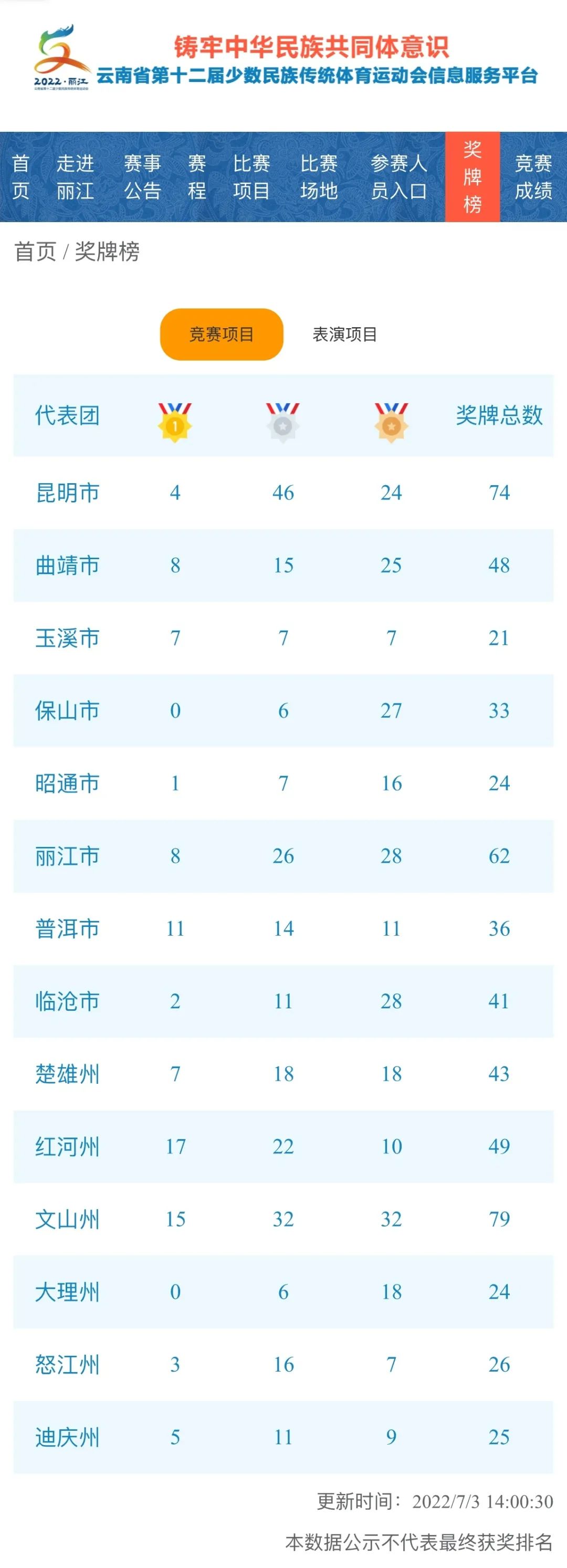Screen dimensions: 567x1568
Task: Tap the 首页 breadcrumb link
Action: click(35, 252)
